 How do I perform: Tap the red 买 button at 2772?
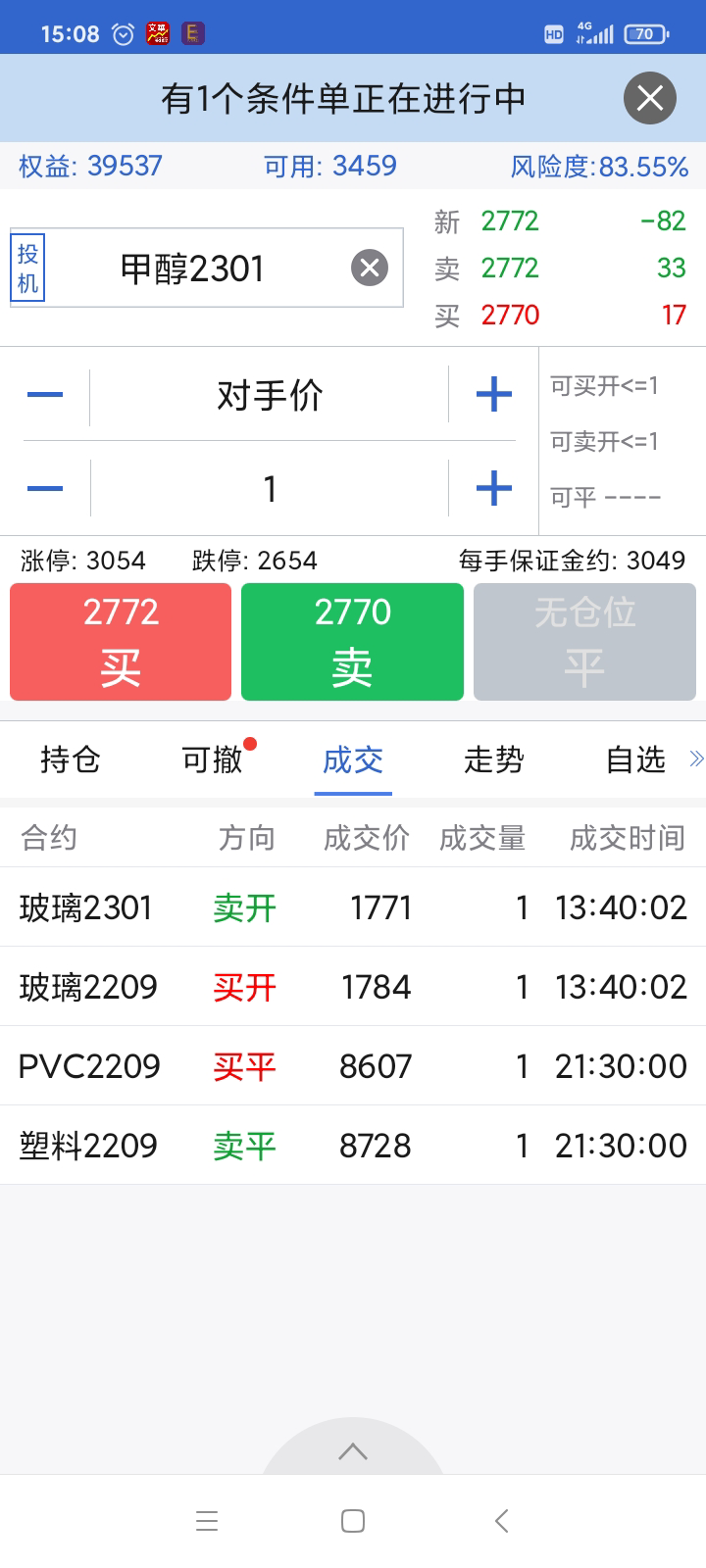[x=121, y=642]
